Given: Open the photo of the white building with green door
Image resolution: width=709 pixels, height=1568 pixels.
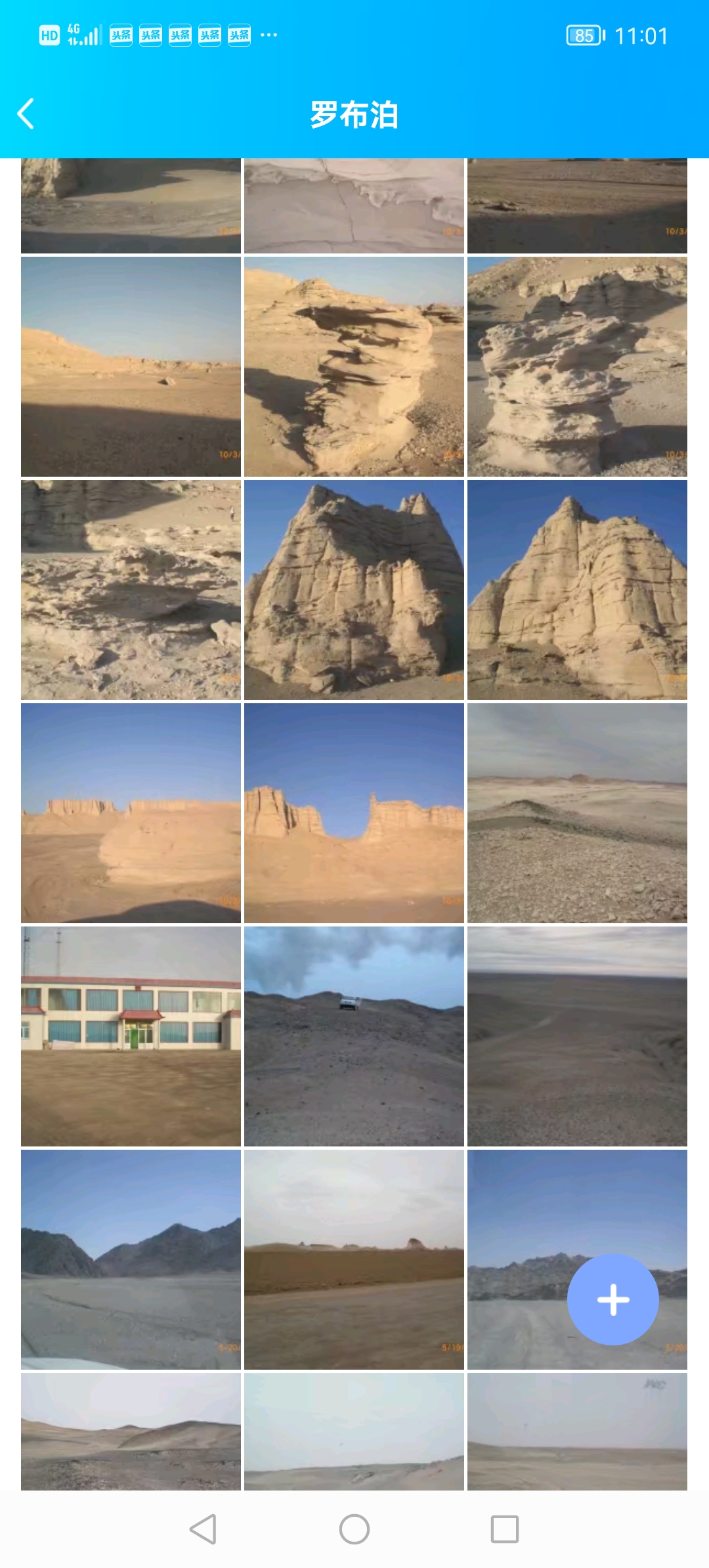Looking at the screenshot, I should click(131, 1036).
